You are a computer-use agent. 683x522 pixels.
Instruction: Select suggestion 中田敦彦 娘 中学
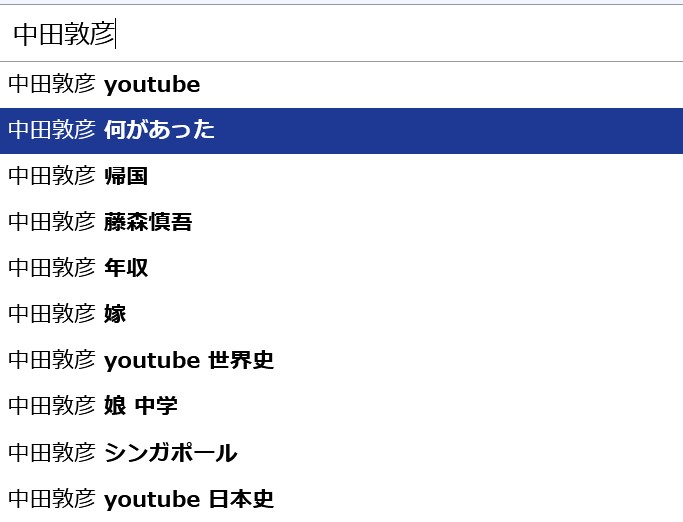coord(342,407)
